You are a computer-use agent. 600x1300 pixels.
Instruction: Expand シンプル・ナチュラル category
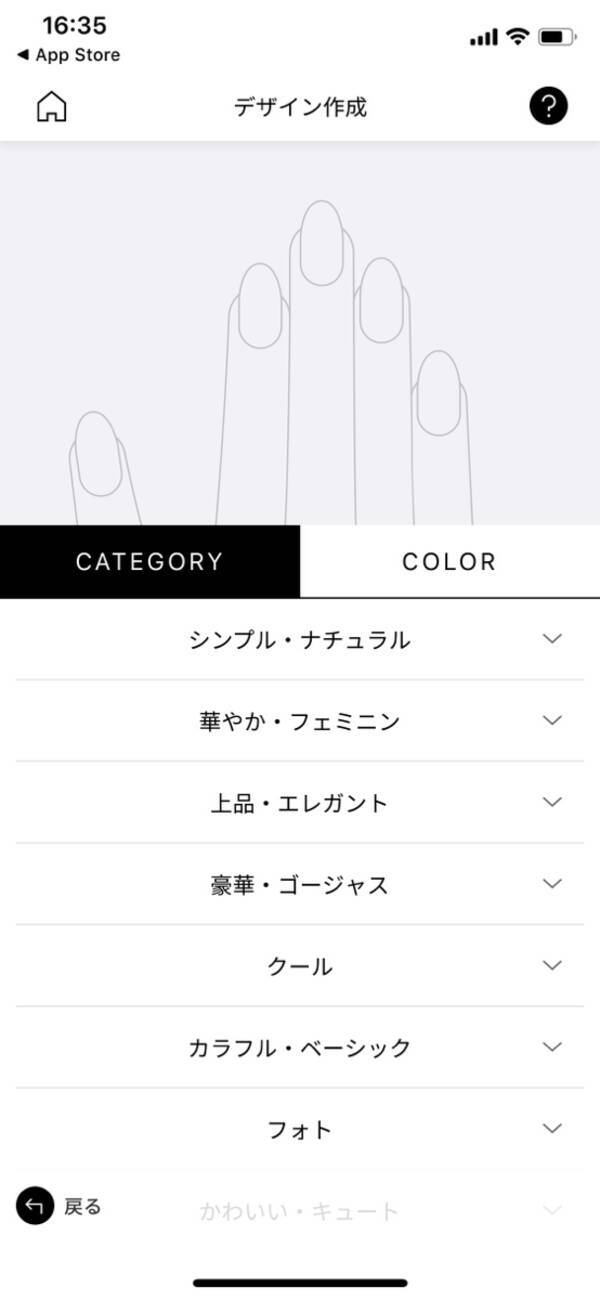tap(300, 640)
